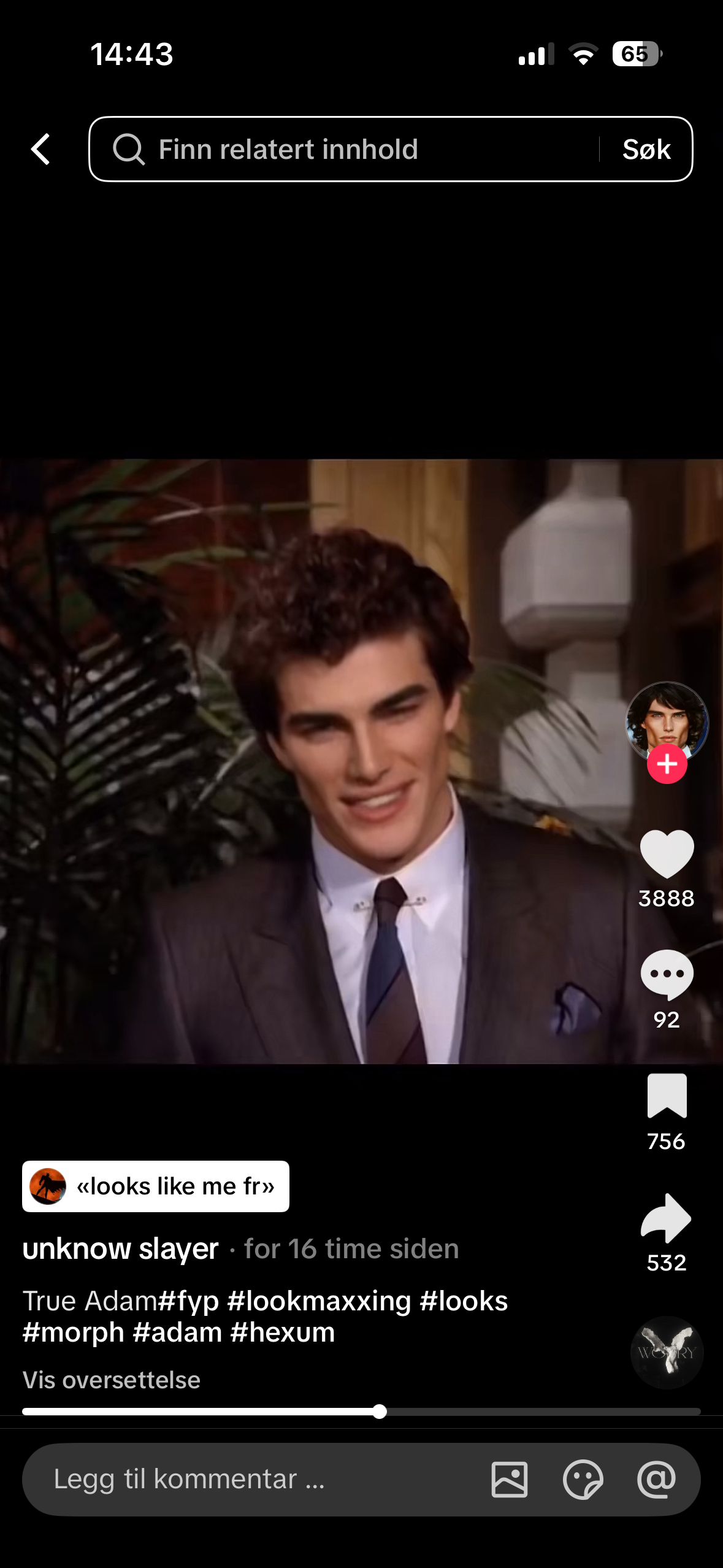Go back with the top-left arrow
The height and width of the screenshot is (1568, 723).
click(41, 149)
